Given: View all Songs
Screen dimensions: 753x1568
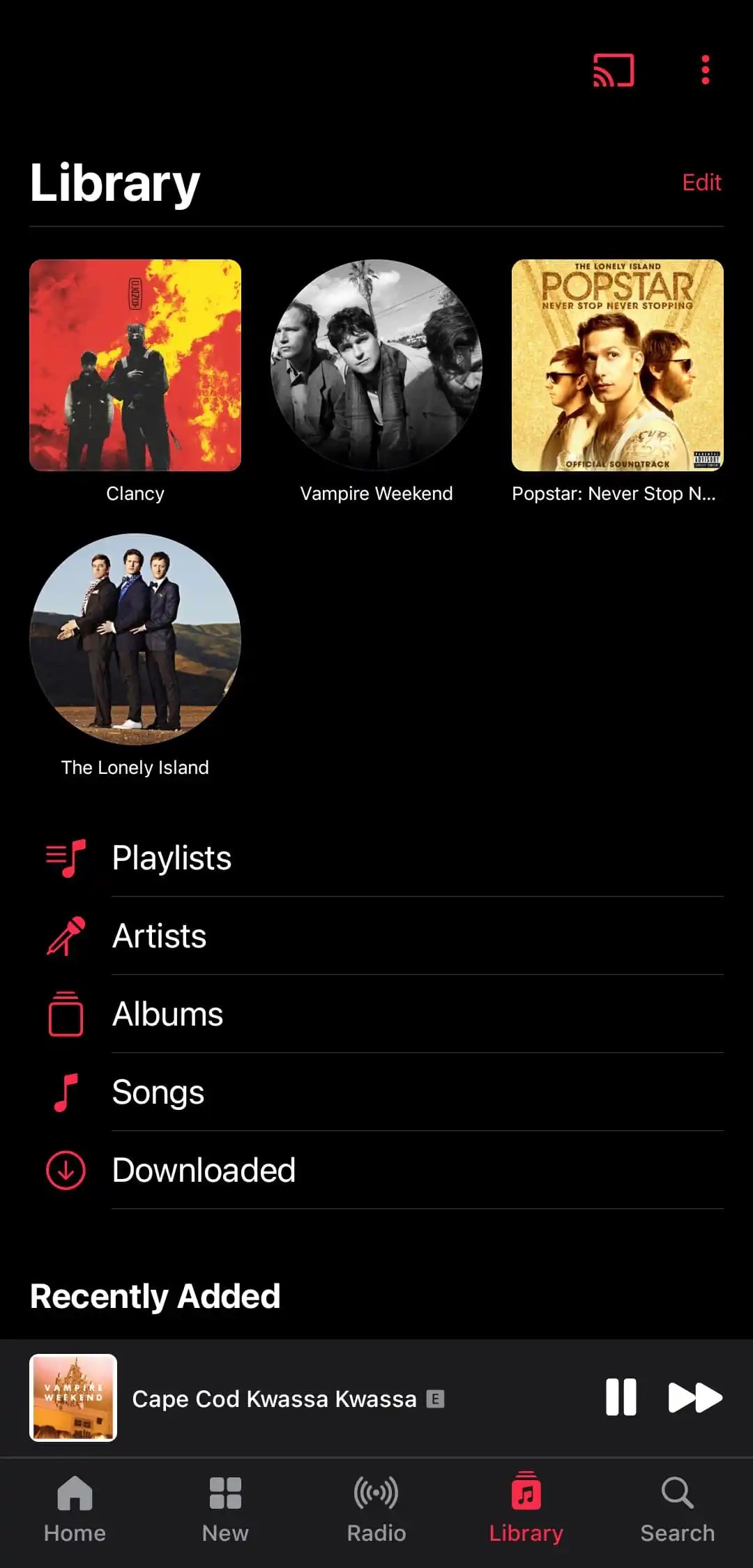Looking at the screenshot, I should [376, 1092].
